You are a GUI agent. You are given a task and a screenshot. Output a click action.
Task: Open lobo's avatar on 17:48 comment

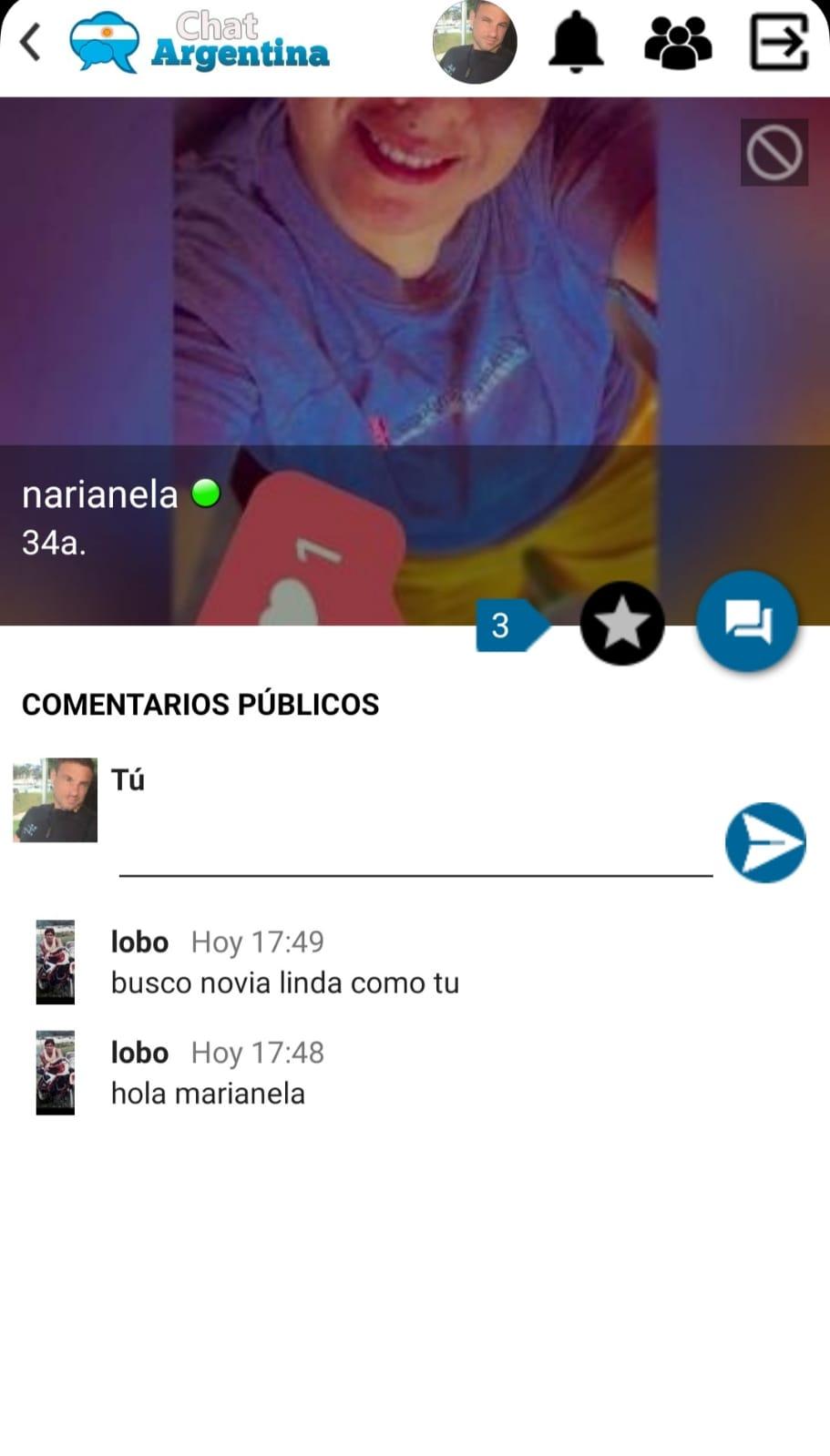tap(55, 1073)
